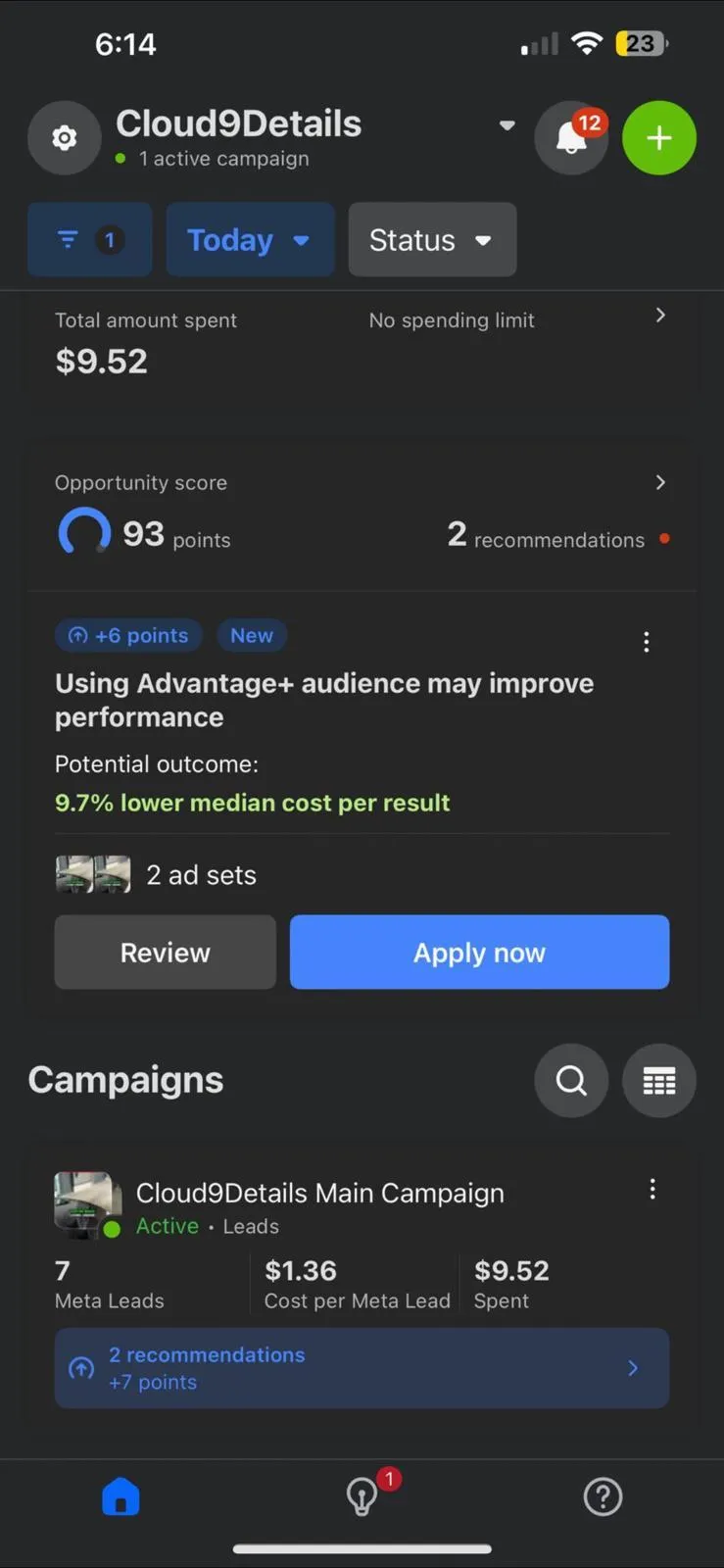Screen dimensions: 724x1568
Task: Open the Advantage+ recommendation overflow menu
Action: 646,642
